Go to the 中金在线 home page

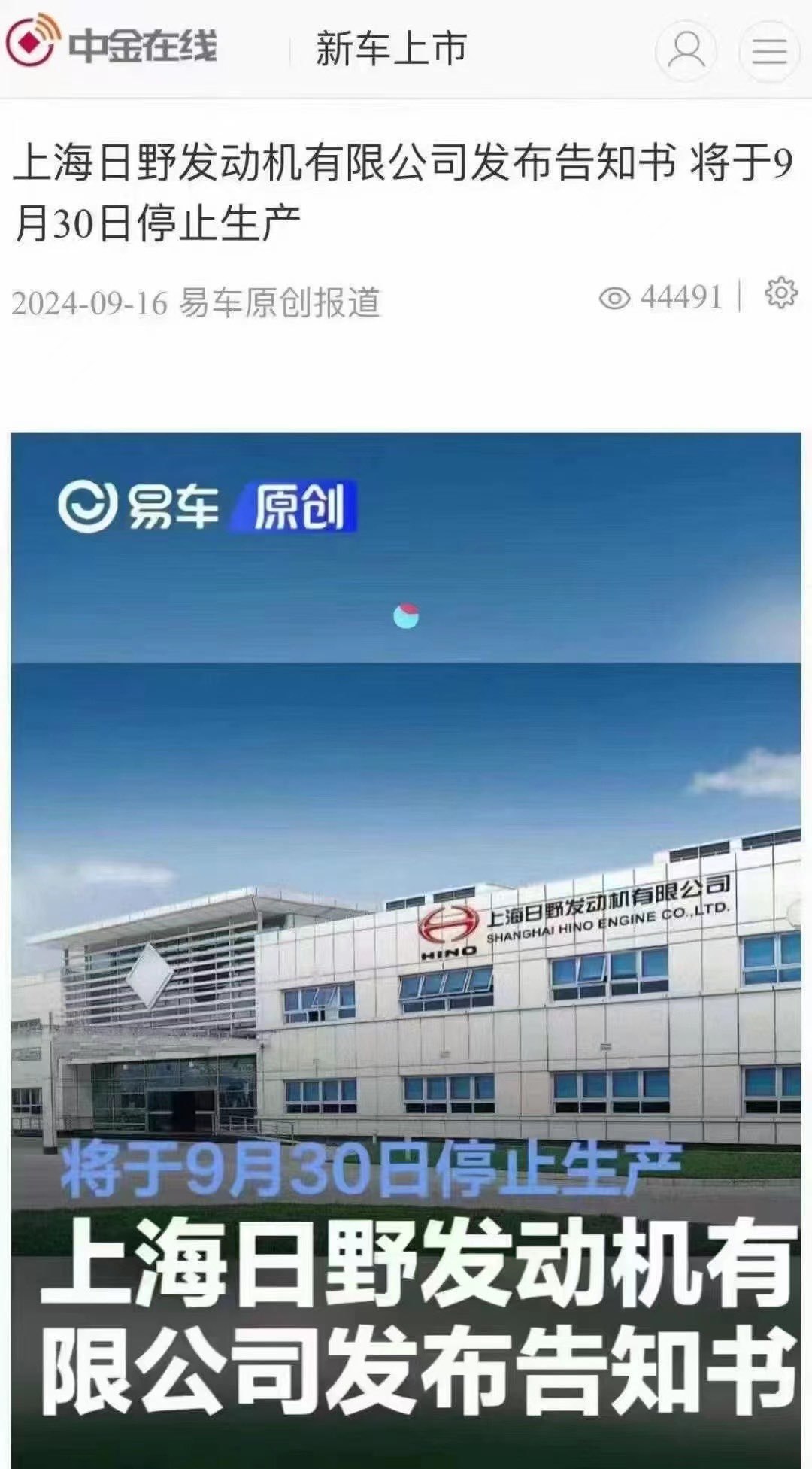[113, 45]
